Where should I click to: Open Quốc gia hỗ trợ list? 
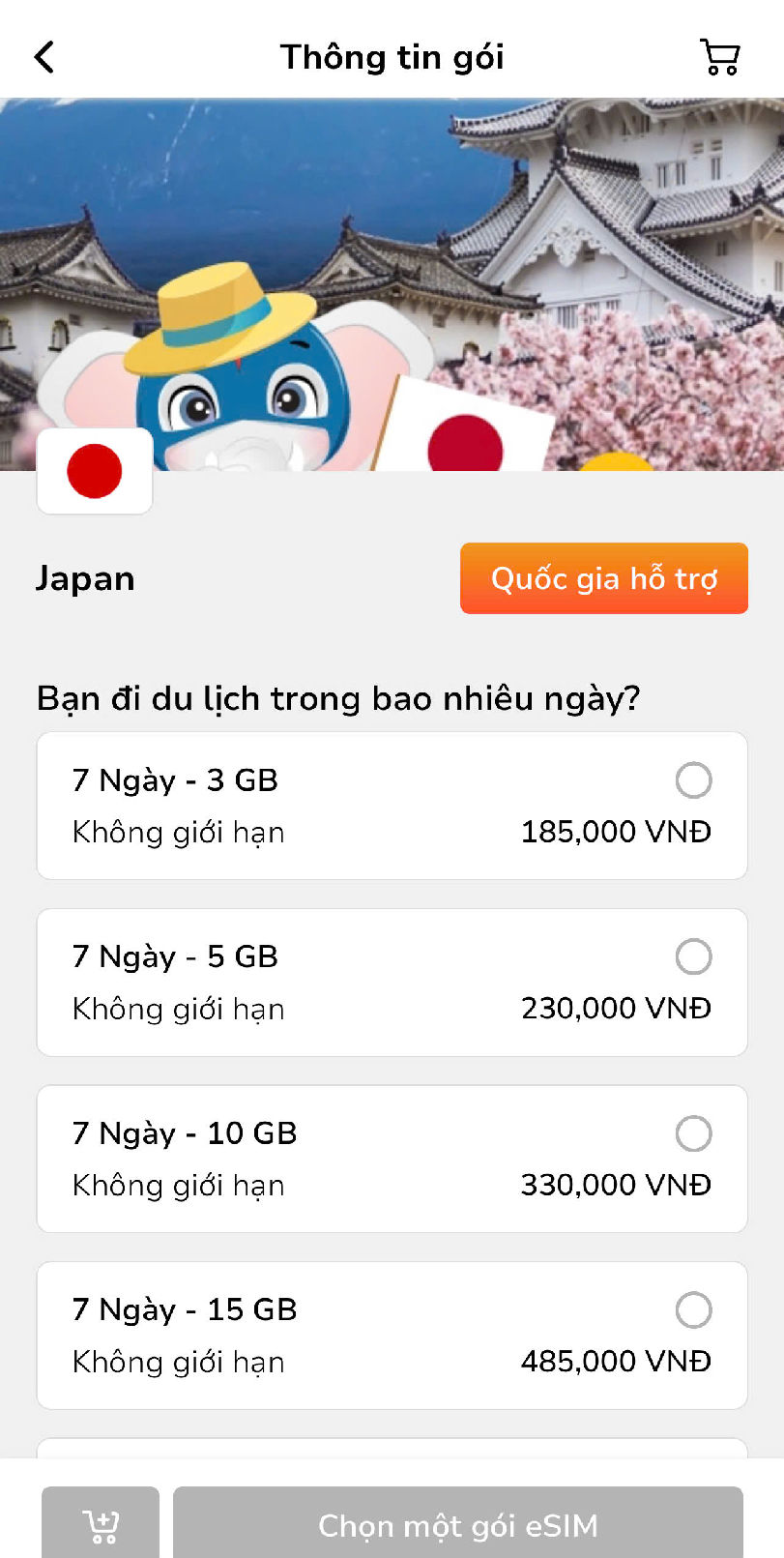click(603, 578)
